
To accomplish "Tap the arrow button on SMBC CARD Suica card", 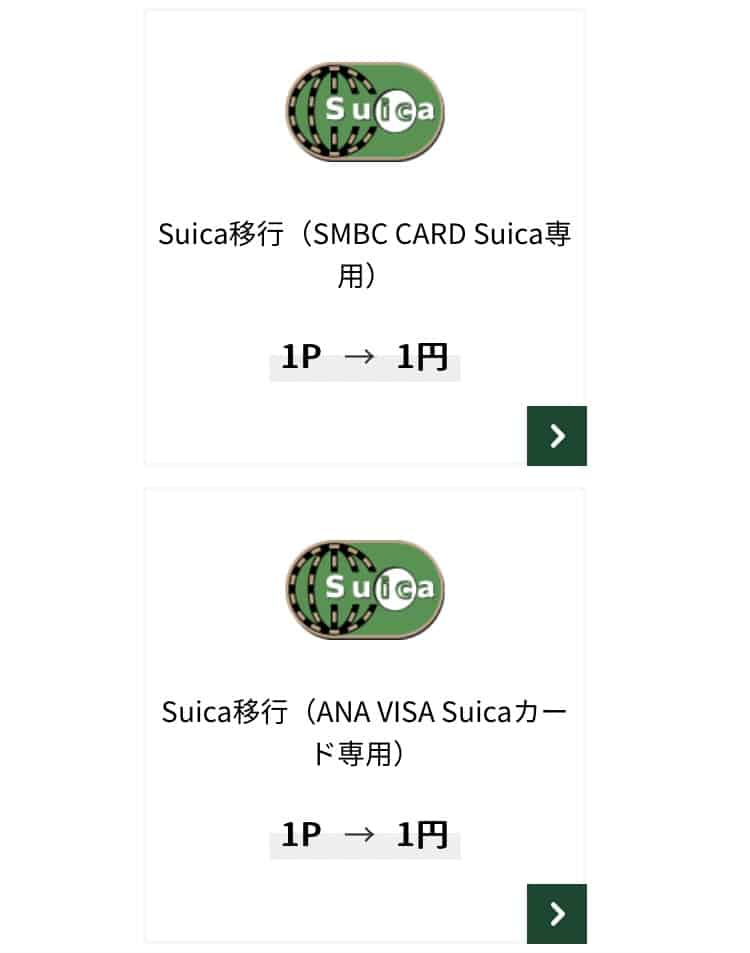I will [557, 436].
